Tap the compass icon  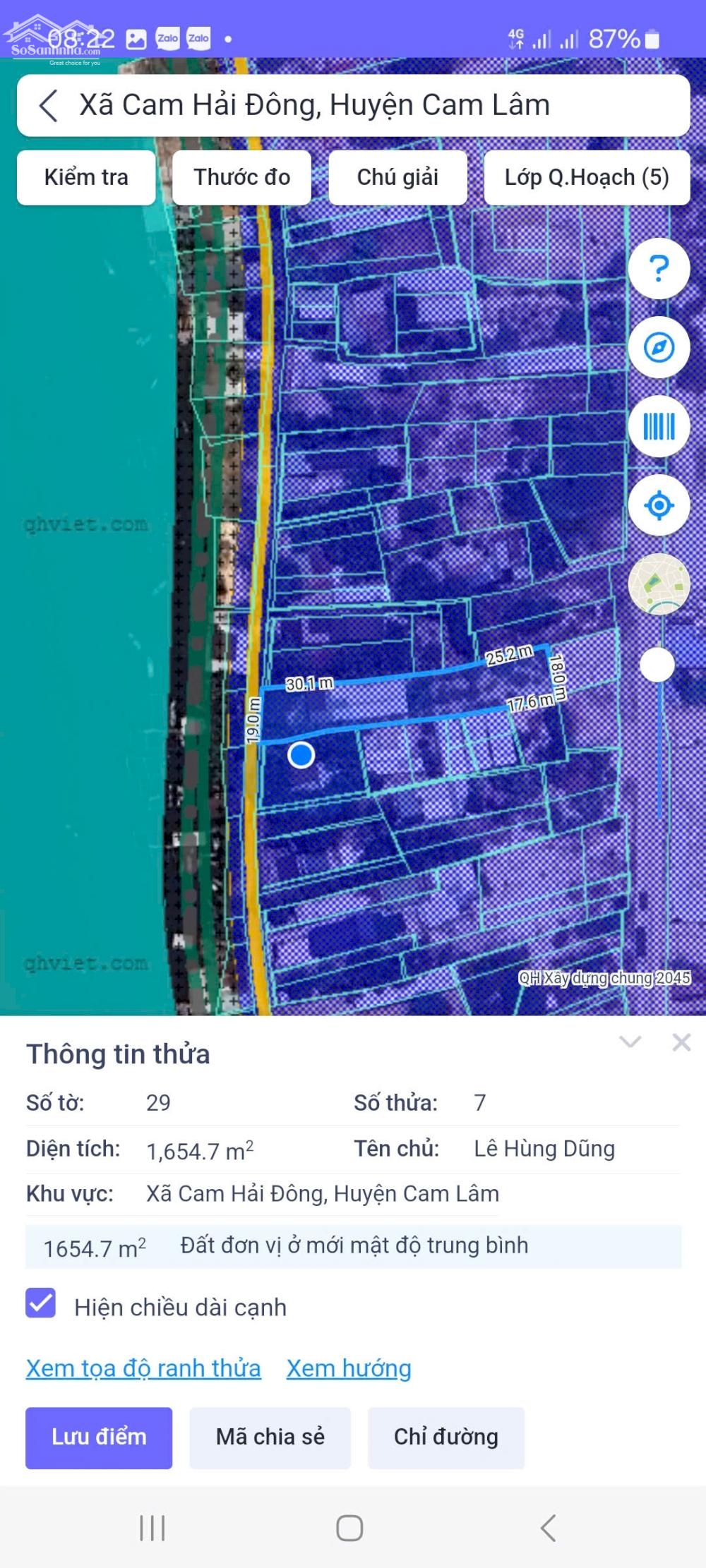pyautogui.click(x=659, y=348)
